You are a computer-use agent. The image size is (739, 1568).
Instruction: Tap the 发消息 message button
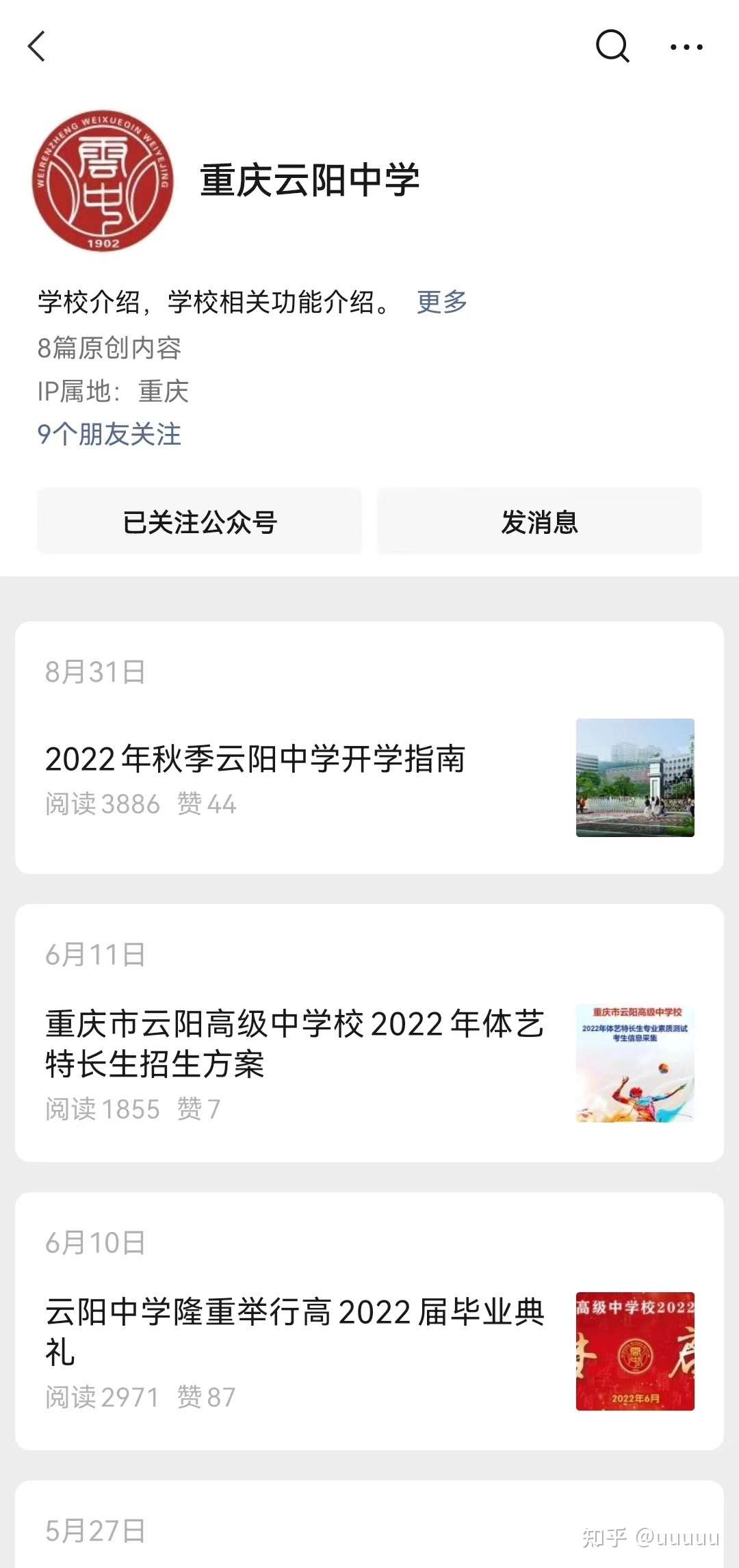(x=538, y=522)
